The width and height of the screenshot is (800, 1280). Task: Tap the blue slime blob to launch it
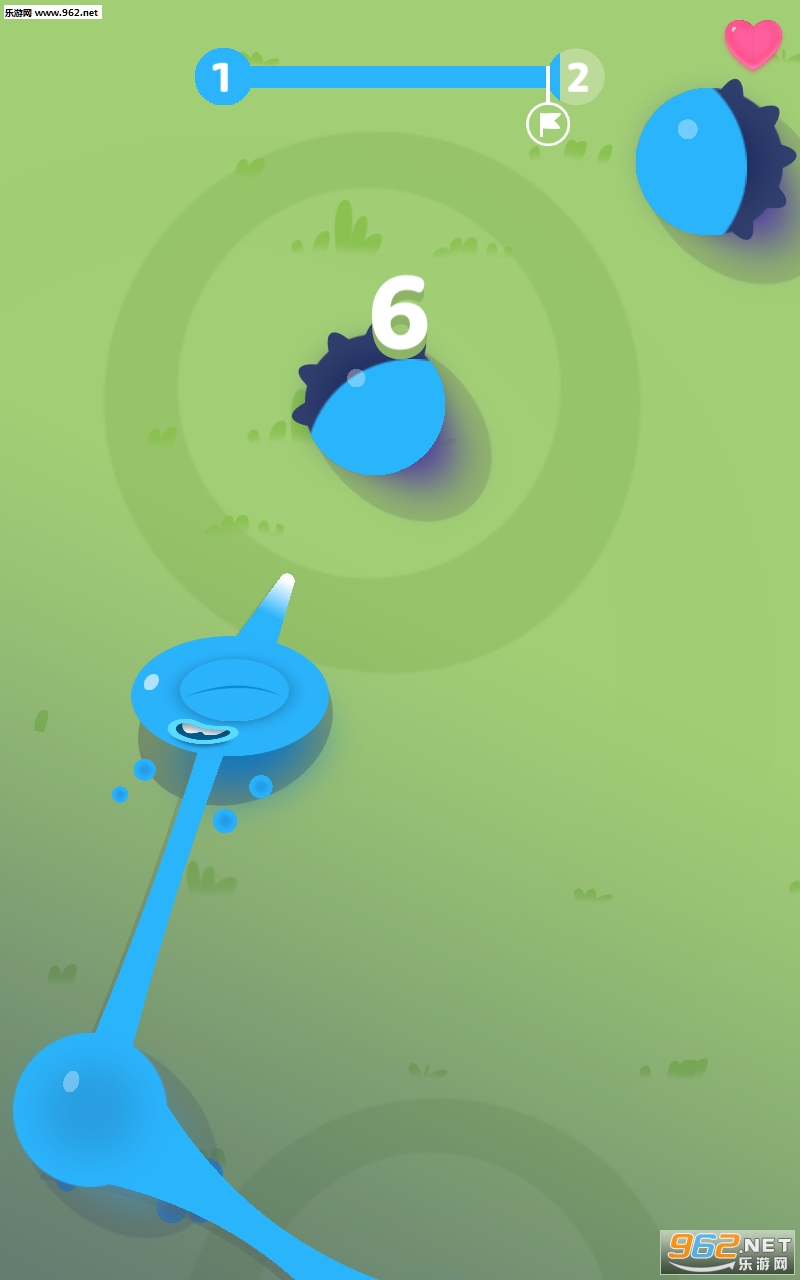(x=230, y=695)
